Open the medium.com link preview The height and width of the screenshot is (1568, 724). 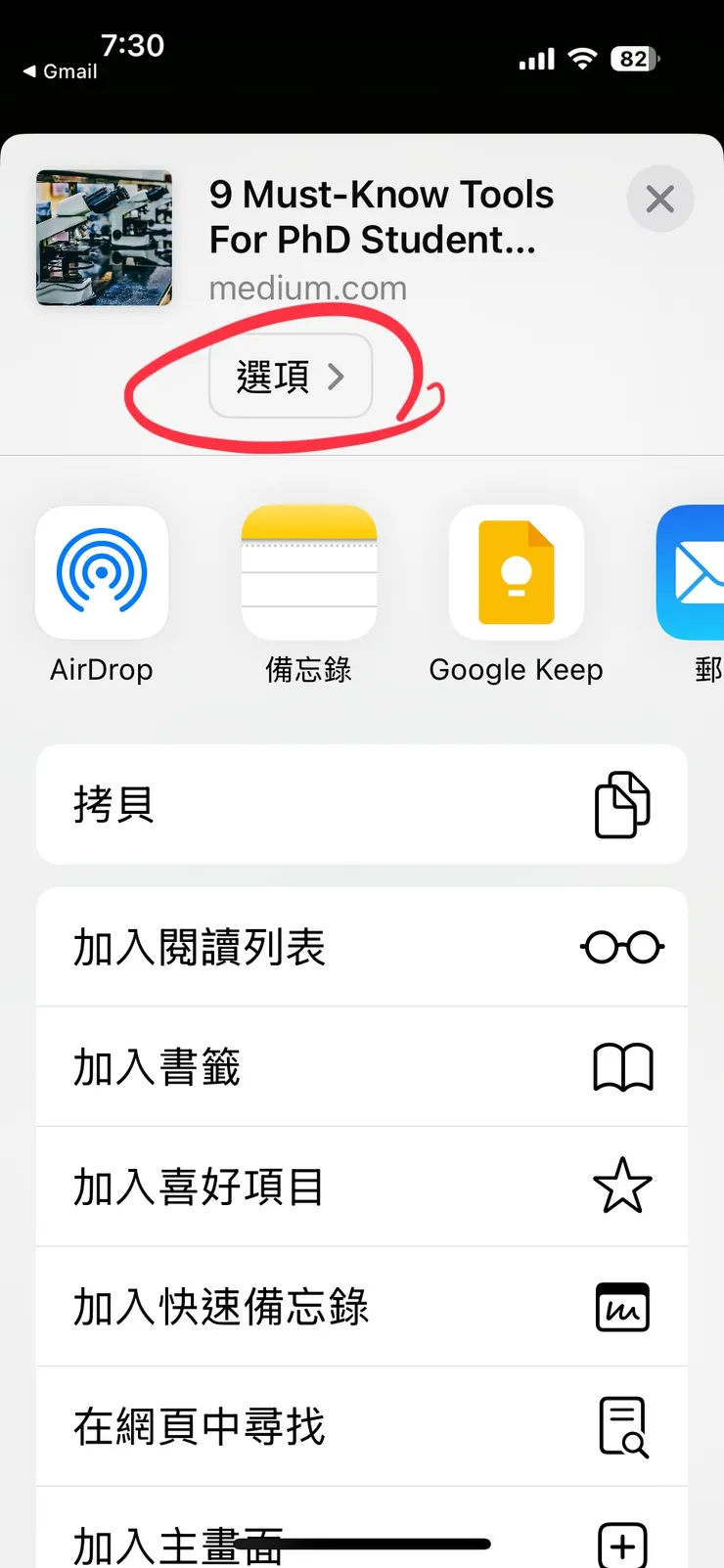click(x=308, y=288)
